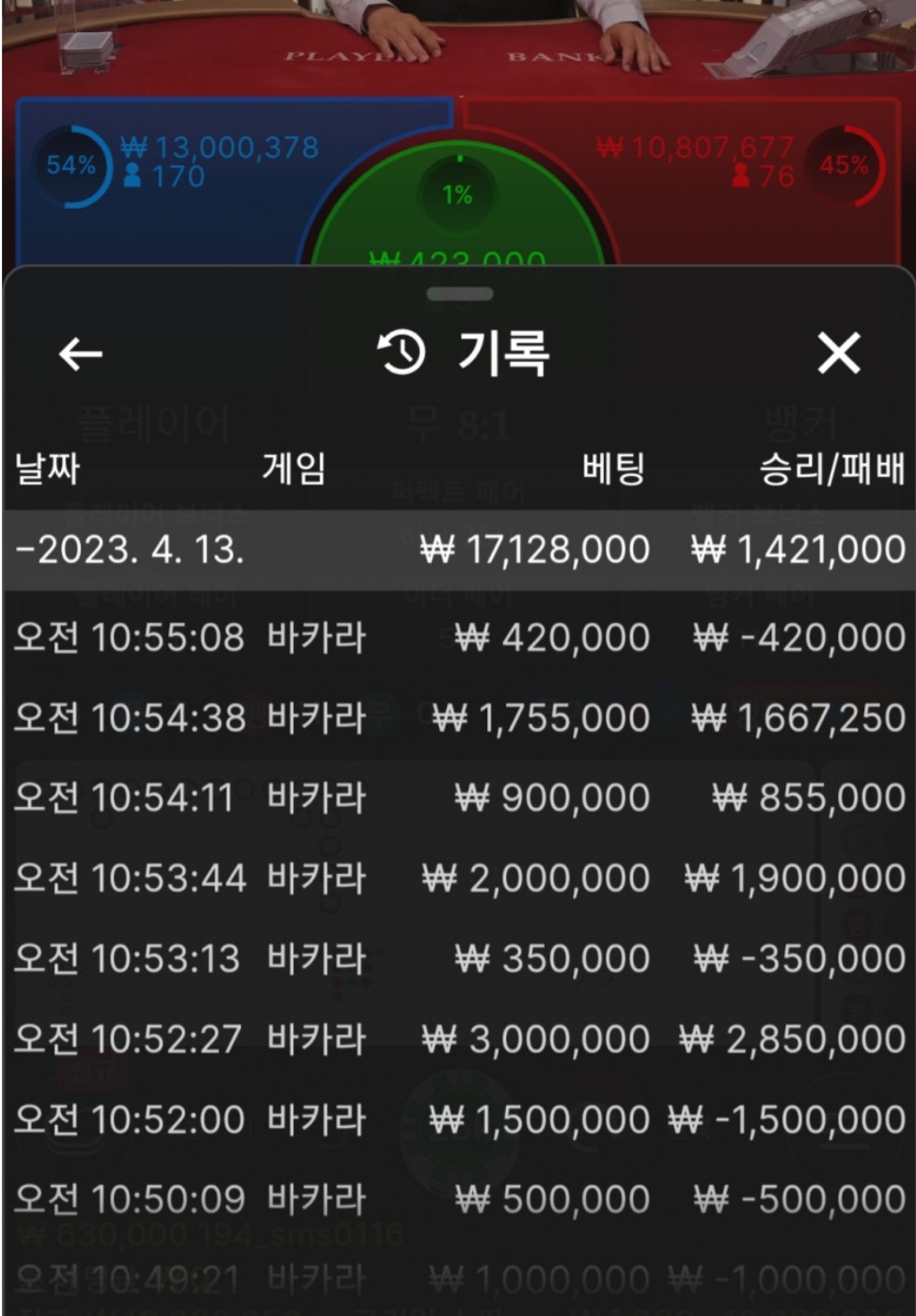Screen dimensions: 916x1316
Task: Collapse the 2023. 4. 13. date group
Action: [x=132, y=549]
